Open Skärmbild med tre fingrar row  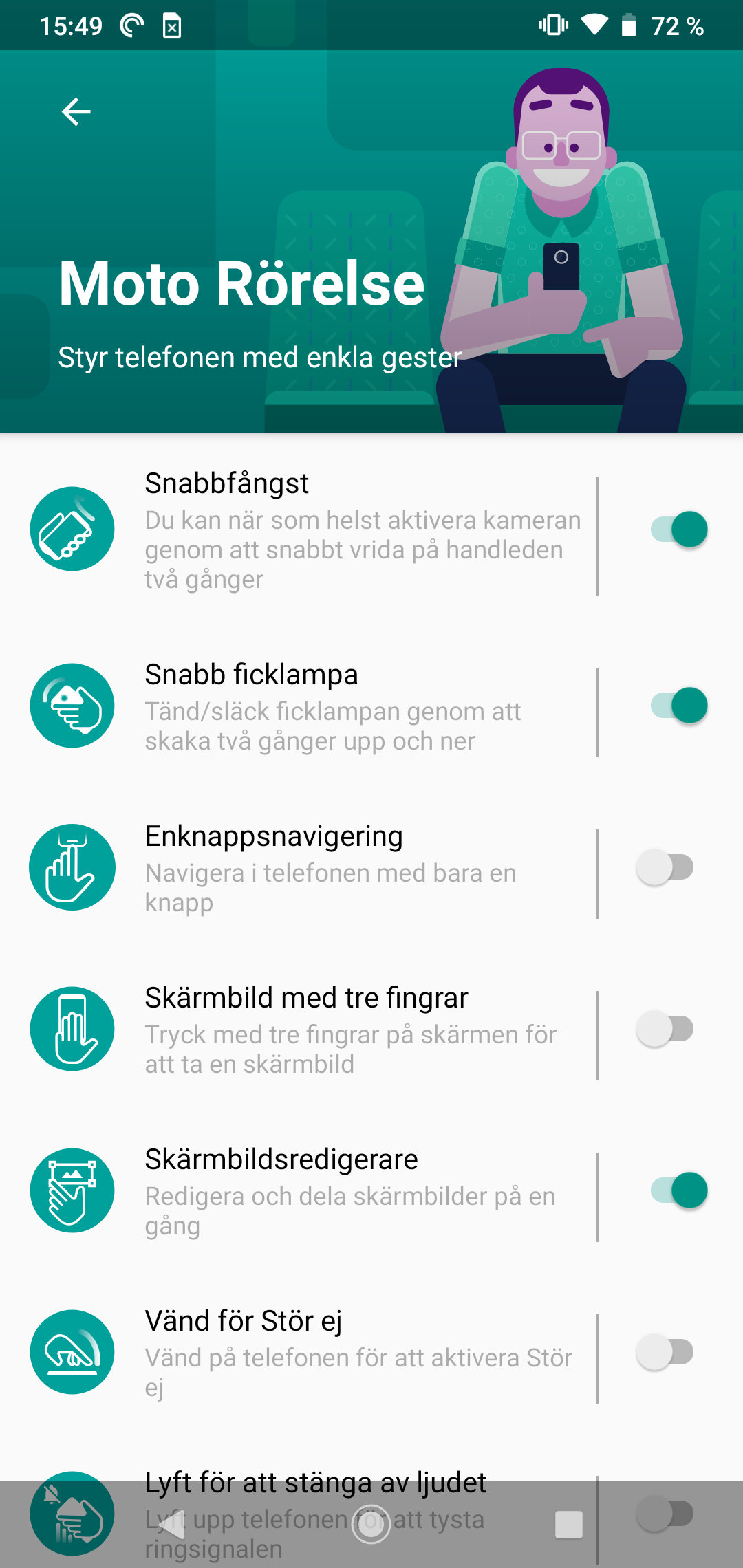coord(310,1030)
